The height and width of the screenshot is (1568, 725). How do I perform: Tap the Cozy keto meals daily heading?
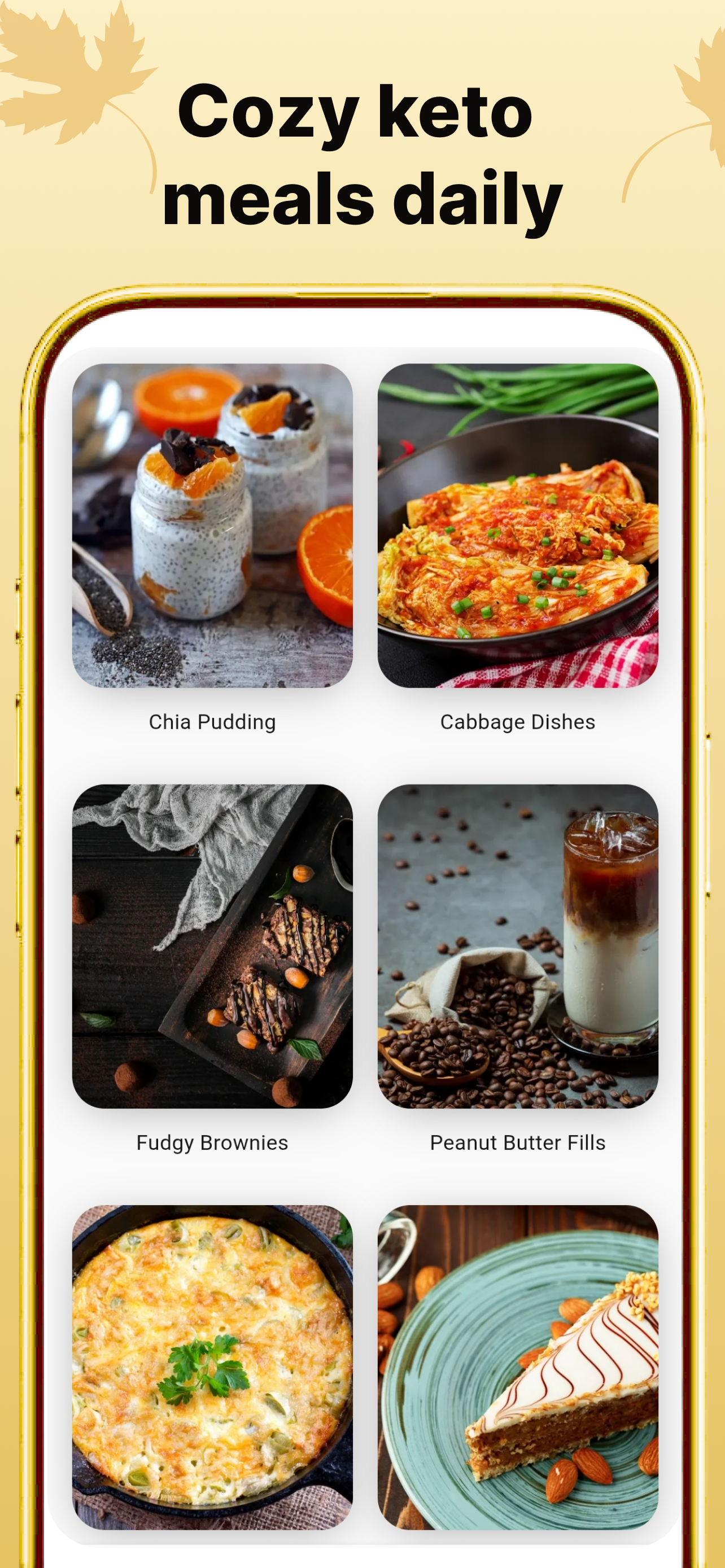pyautogui.click(x=362, y=152)
